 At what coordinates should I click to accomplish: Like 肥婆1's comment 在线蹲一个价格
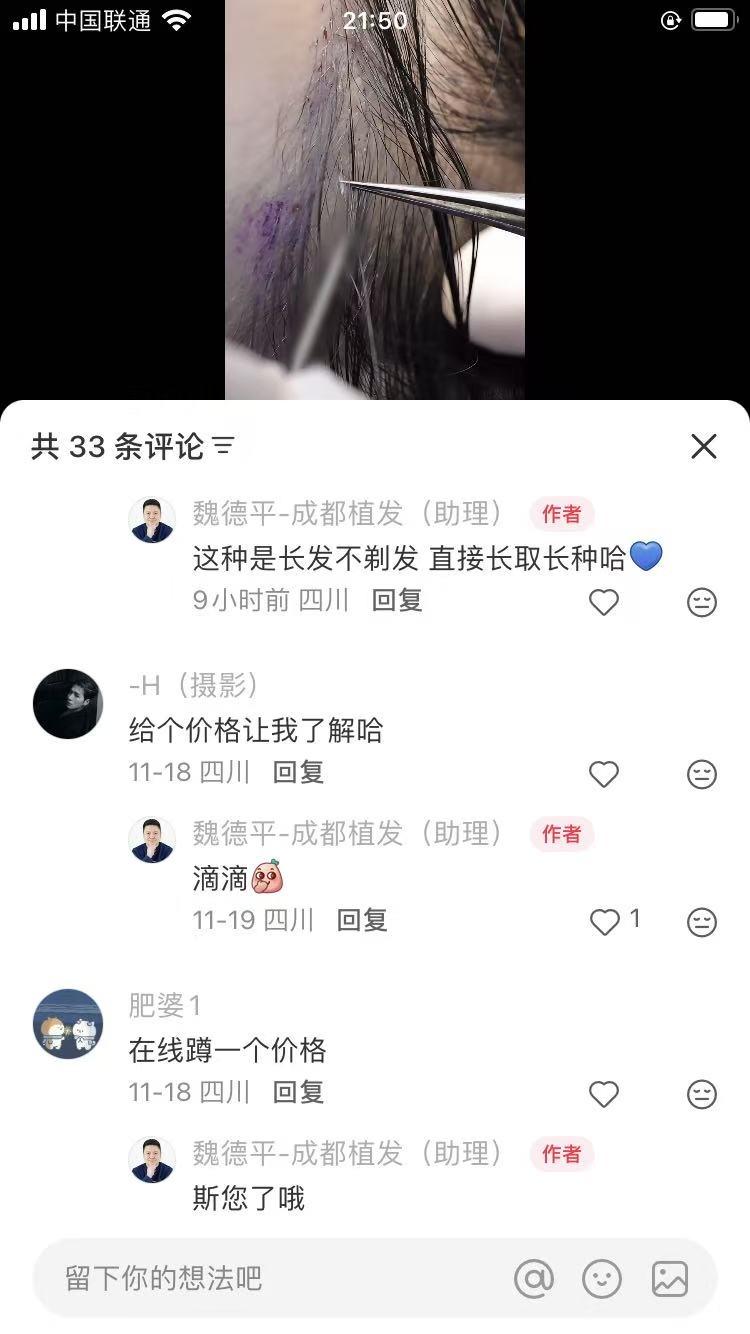[603, 1094]
